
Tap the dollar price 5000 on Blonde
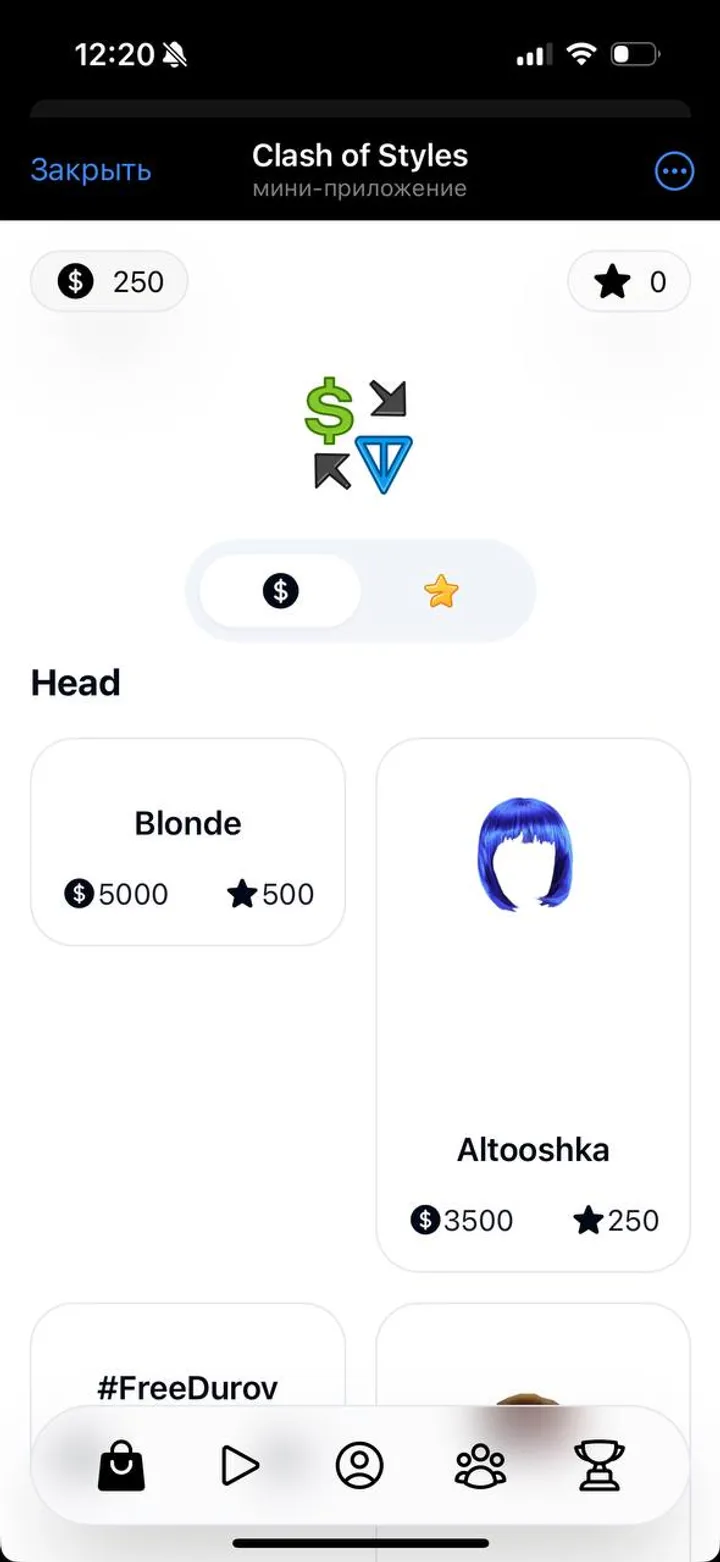click(x=115, y=894)
